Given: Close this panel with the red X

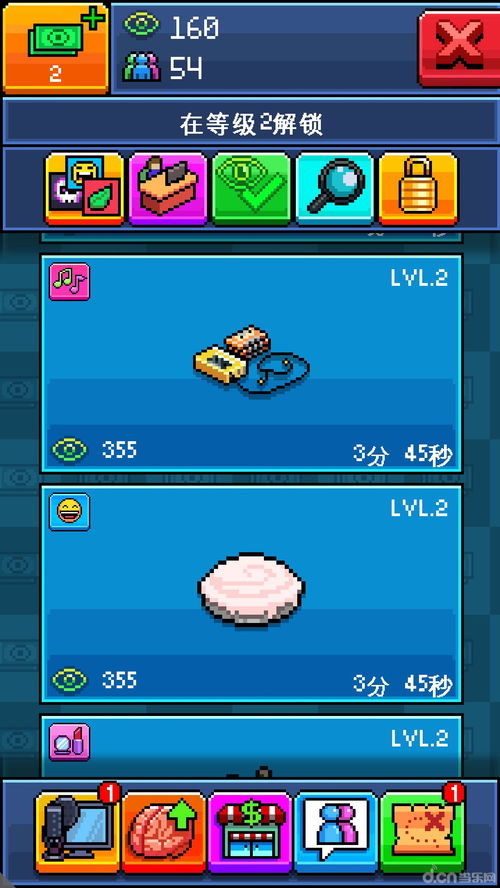Looking at the screenshot, I should [x=459, y=49].
